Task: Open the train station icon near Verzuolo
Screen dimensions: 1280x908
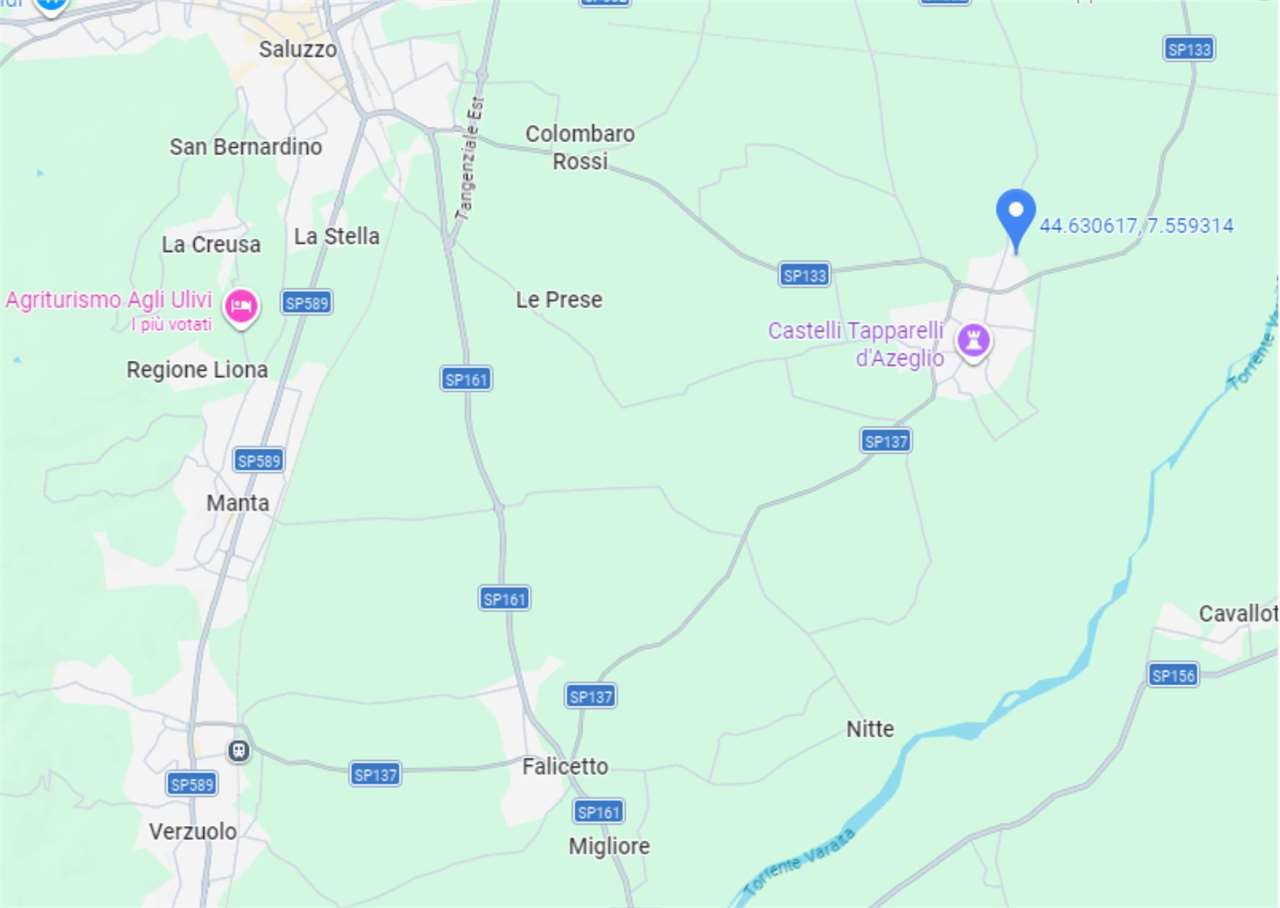Action: tap(238, 750)
